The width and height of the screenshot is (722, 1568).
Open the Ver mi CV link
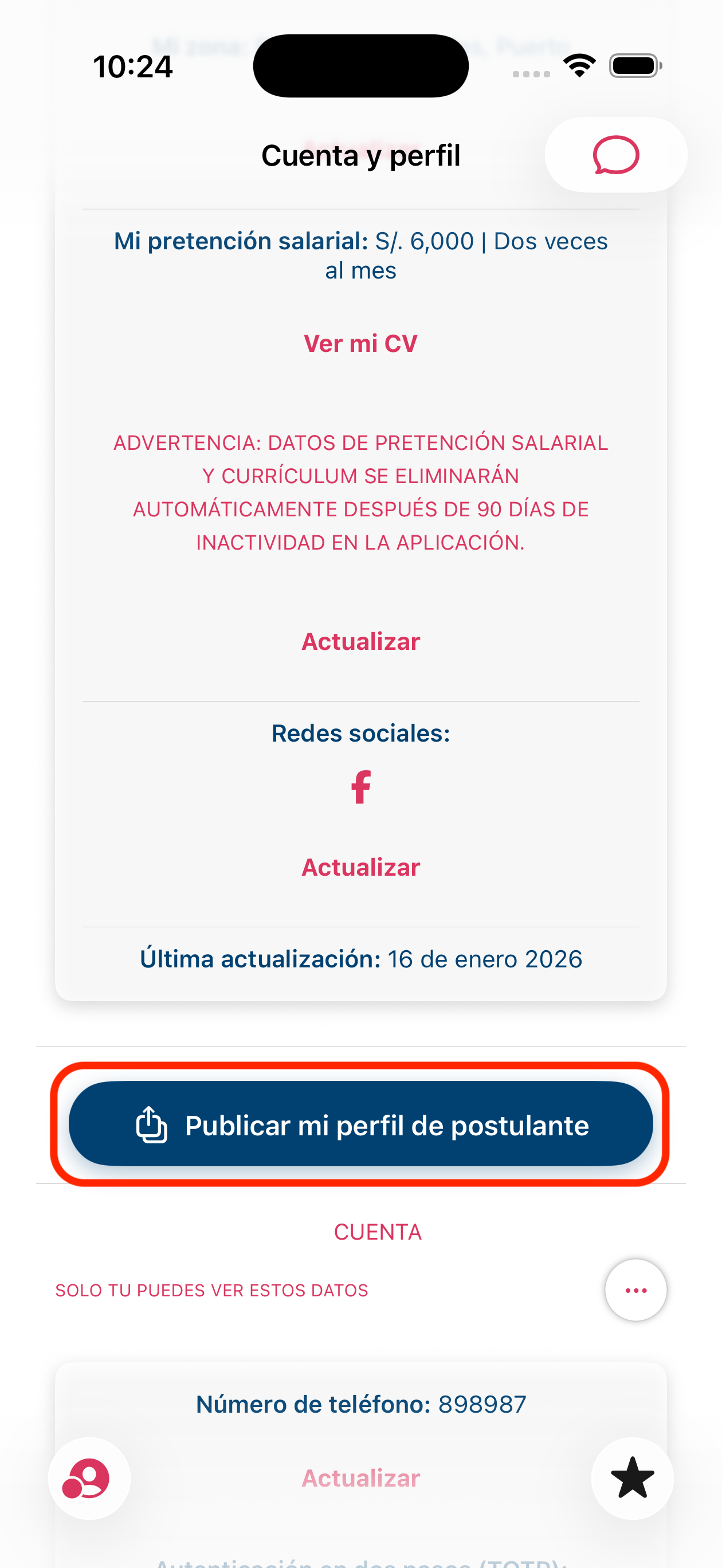click(360, 344)
